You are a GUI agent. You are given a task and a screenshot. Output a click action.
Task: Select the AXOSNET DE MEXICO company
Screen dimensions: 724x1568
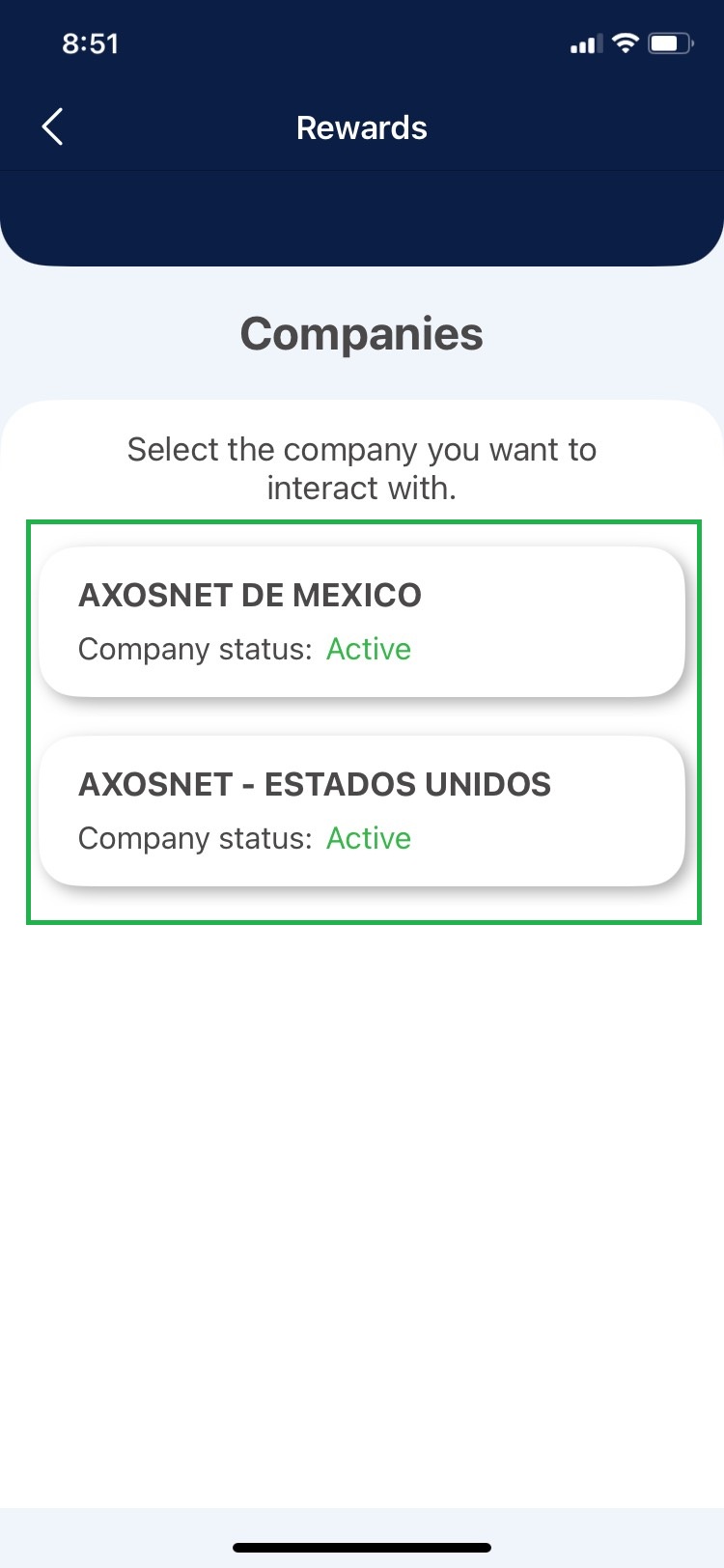[362, 622]
